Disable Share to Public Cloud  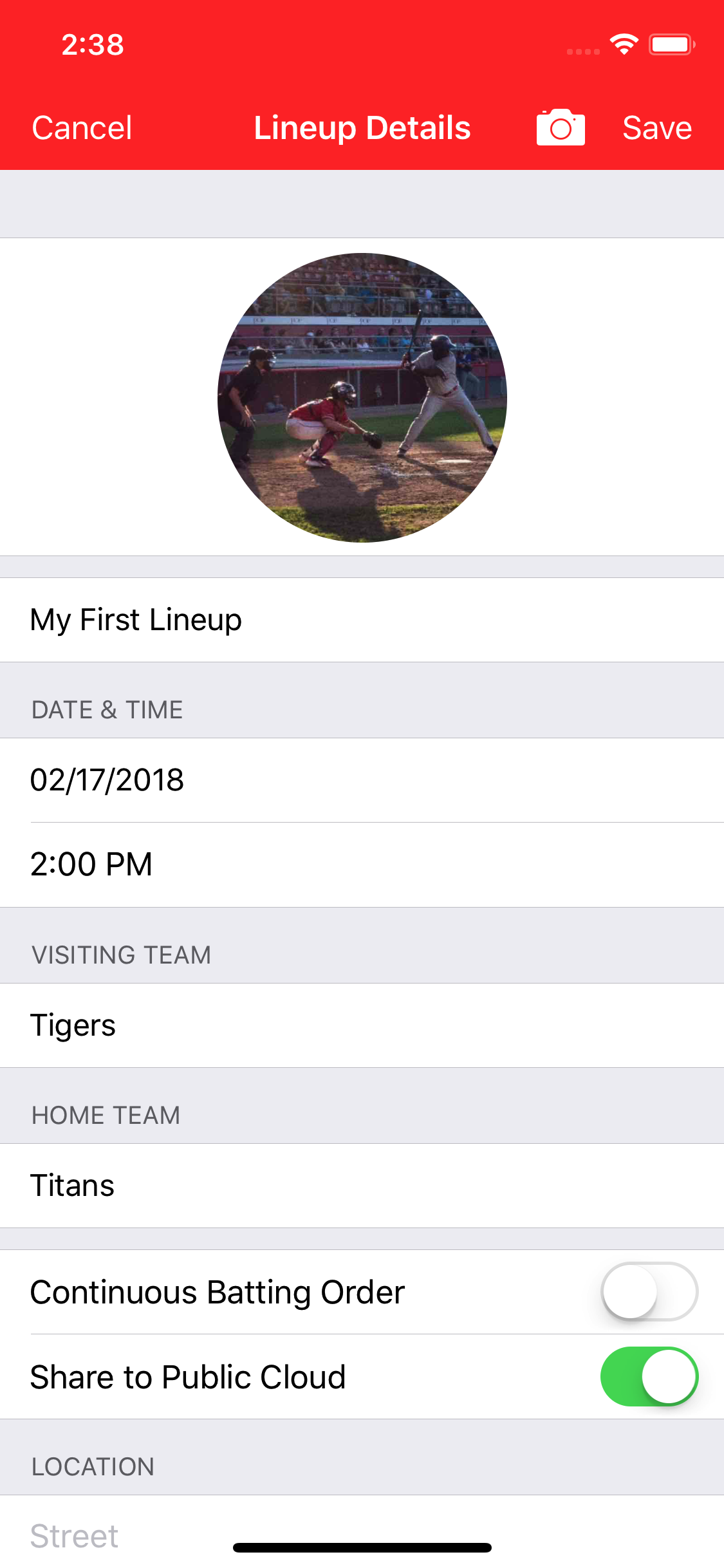(x=649, y=1377)
